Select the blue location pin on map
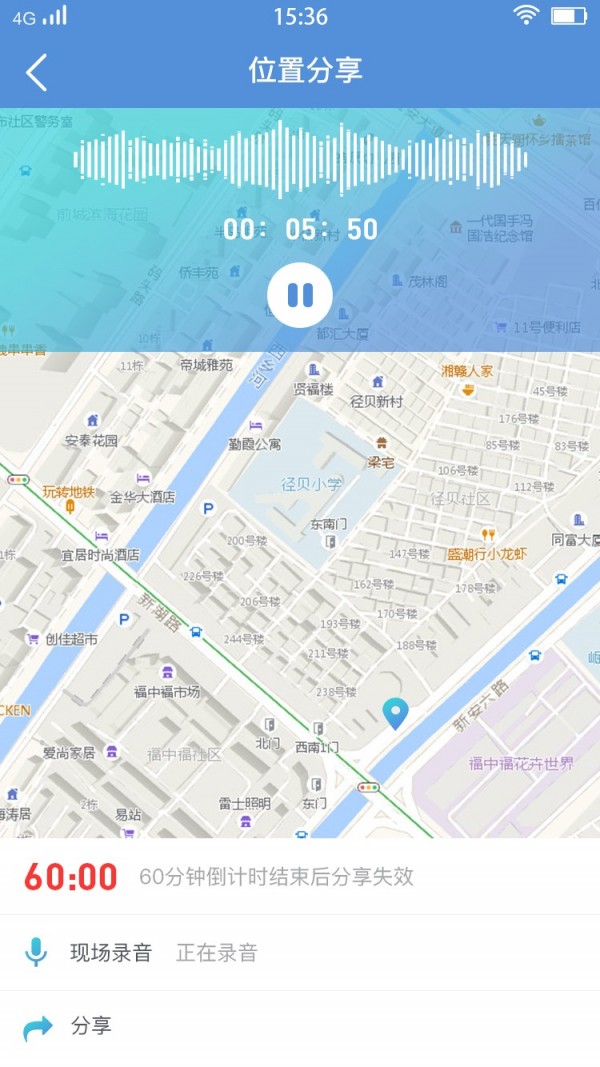The image size is (600, 1067). pos(395,713)
